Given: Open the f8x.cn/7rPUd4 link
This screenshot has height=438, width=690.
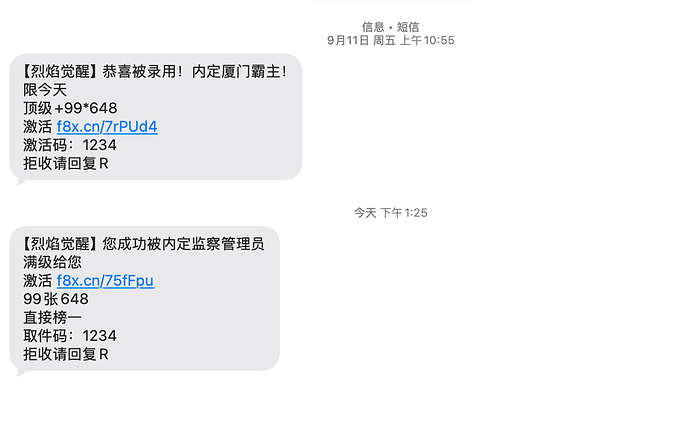Looking at the screenshot, I should (x=107, y=127).
